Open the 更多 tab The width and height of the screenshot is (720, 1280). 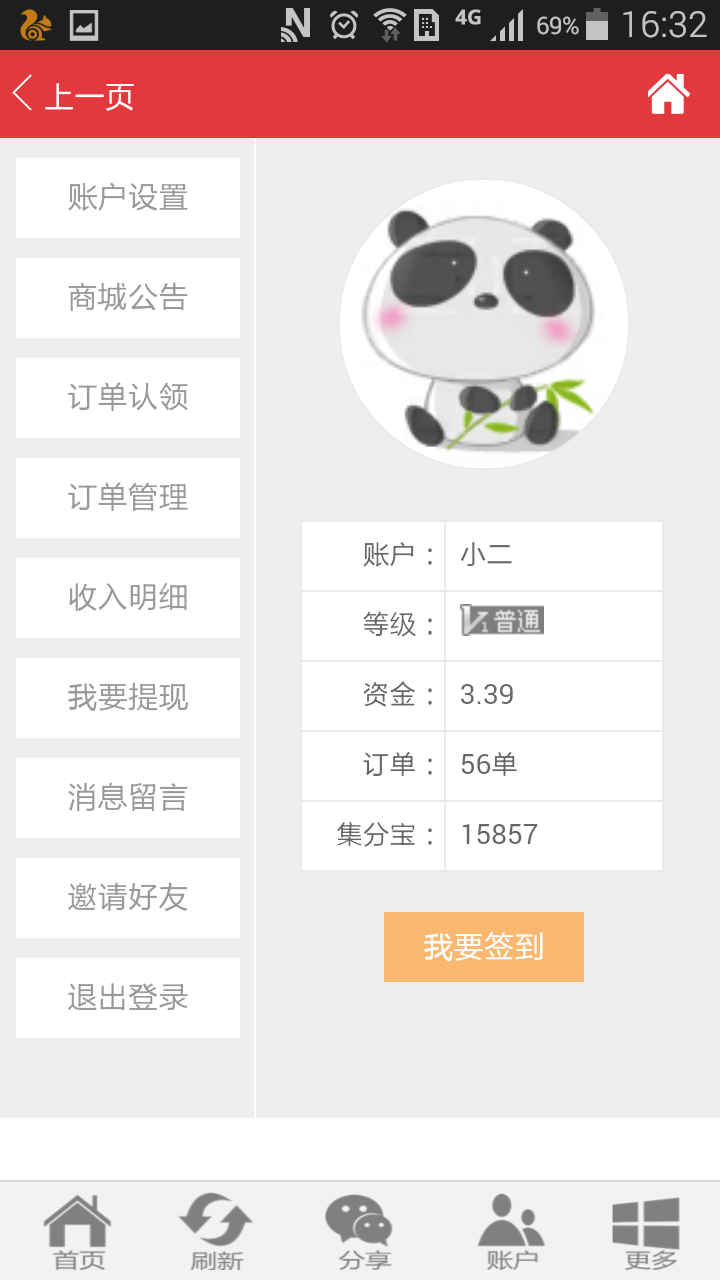(648, 1232)
